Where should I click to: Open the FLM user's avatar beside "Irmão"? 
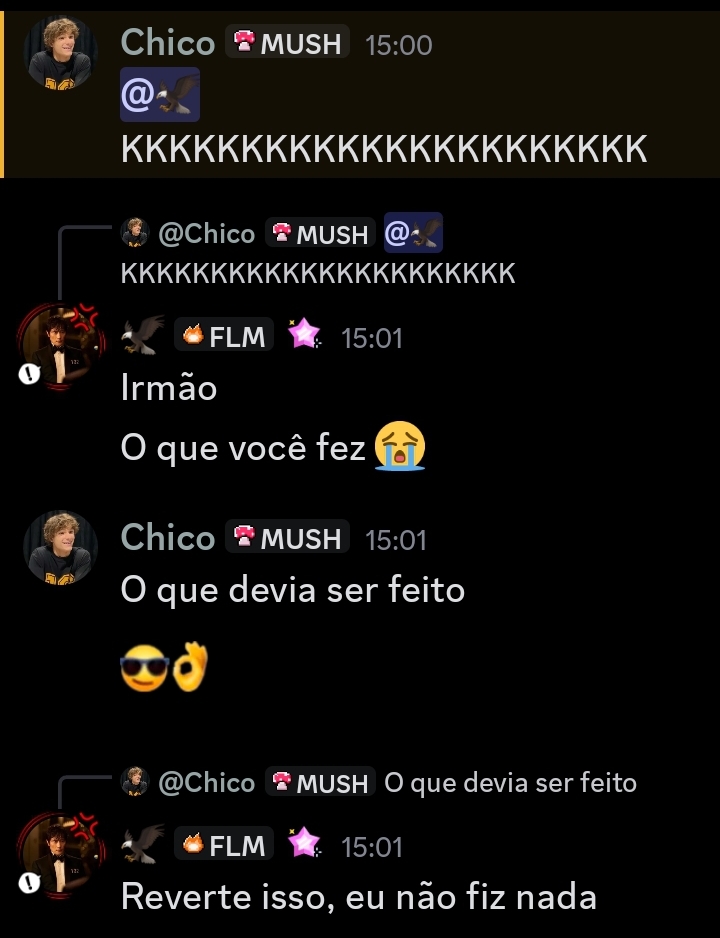[60, 345]
